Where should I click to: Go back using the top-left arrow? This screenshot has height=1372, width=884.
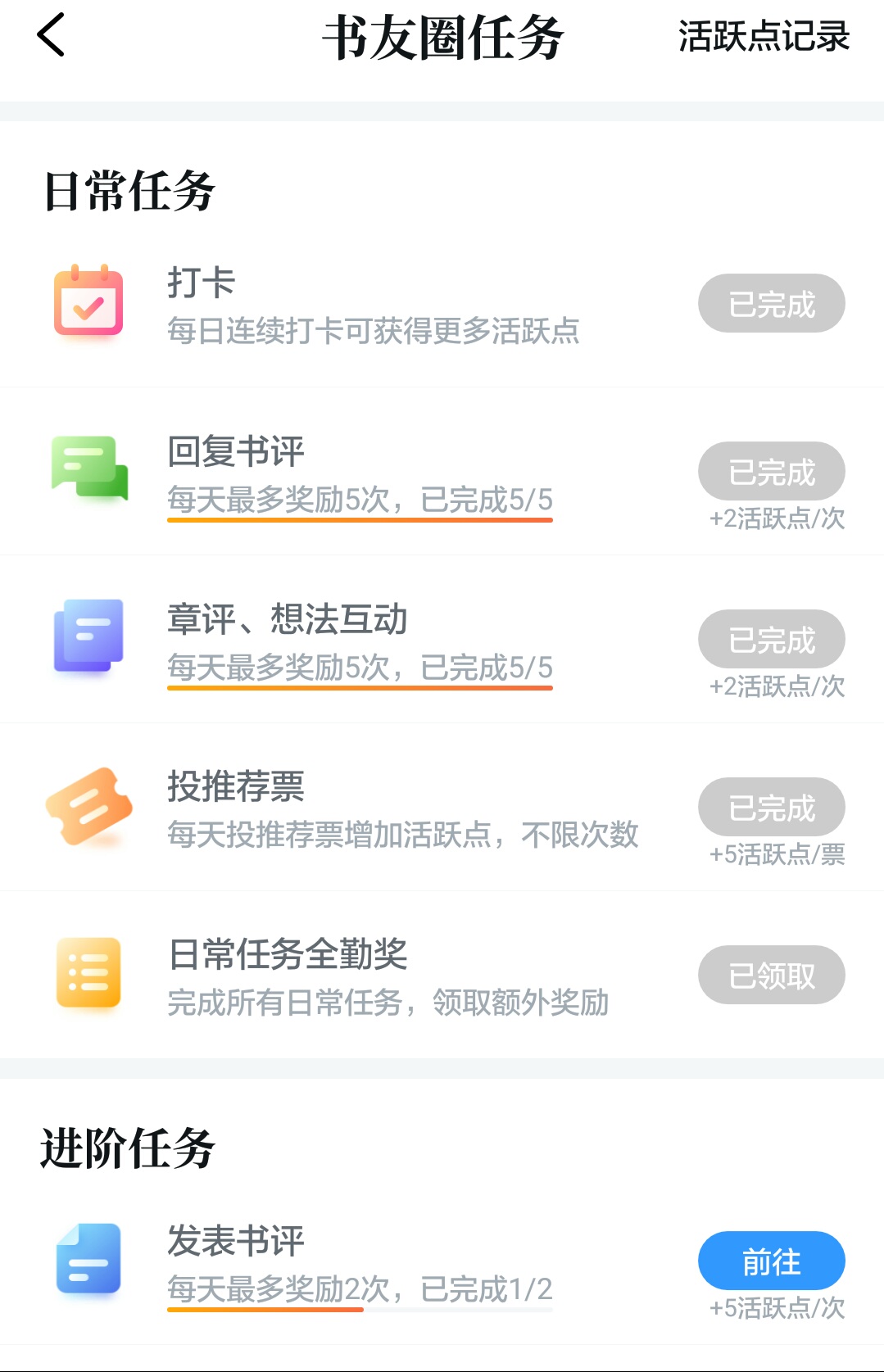click(x=51, y=36)
